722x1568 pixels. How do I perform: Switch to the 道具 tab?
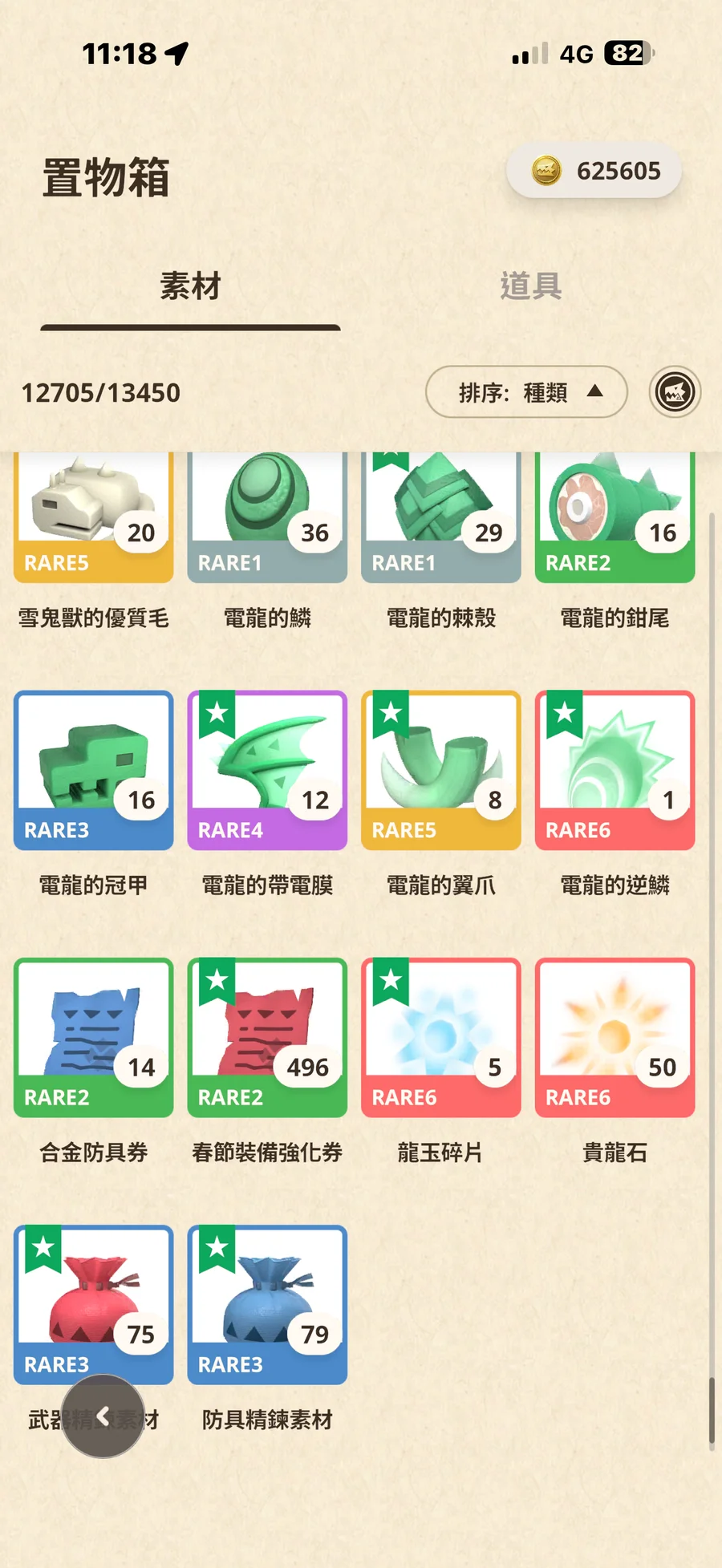pos(530,286)
